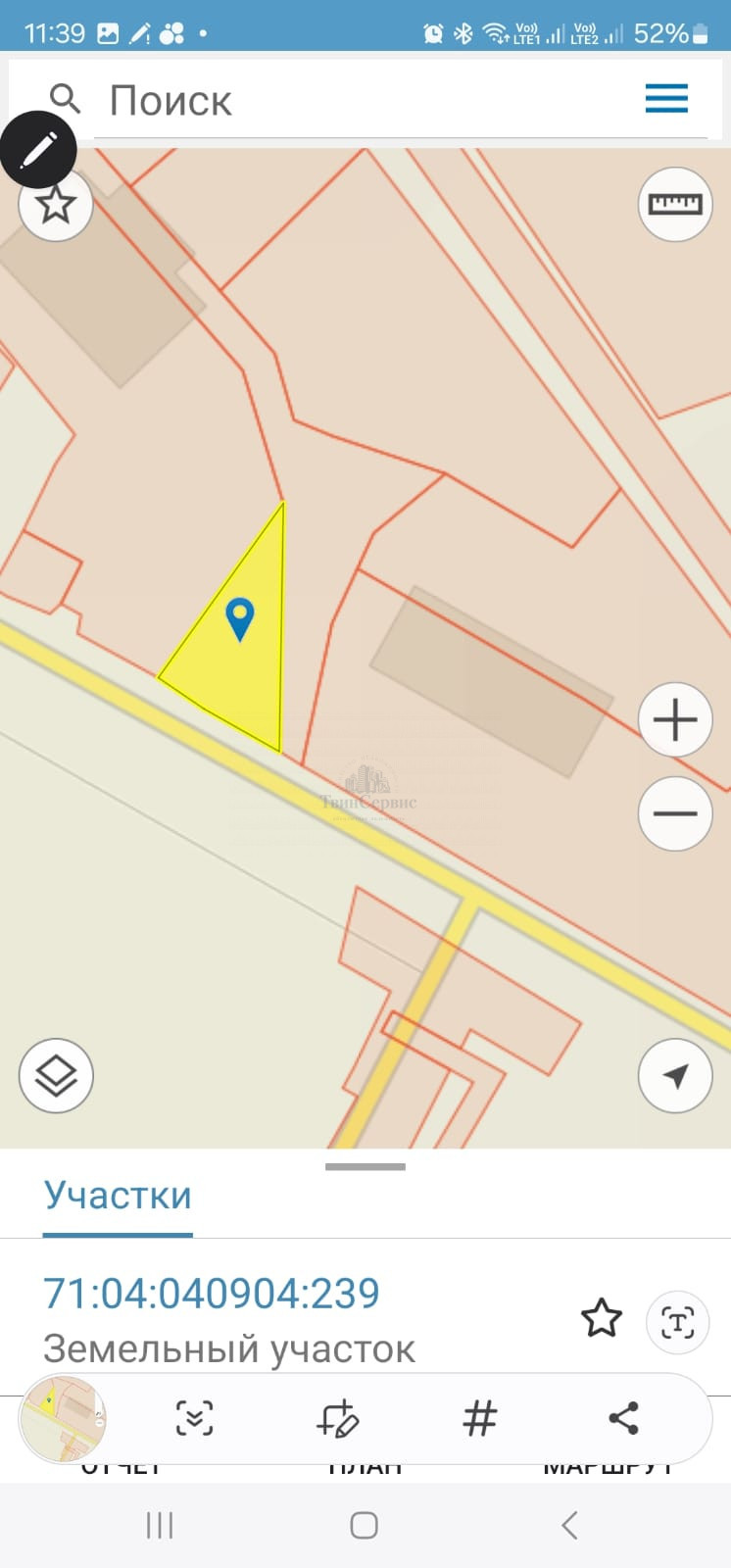
Task: Center map on my location
Action: (675, 1076)
